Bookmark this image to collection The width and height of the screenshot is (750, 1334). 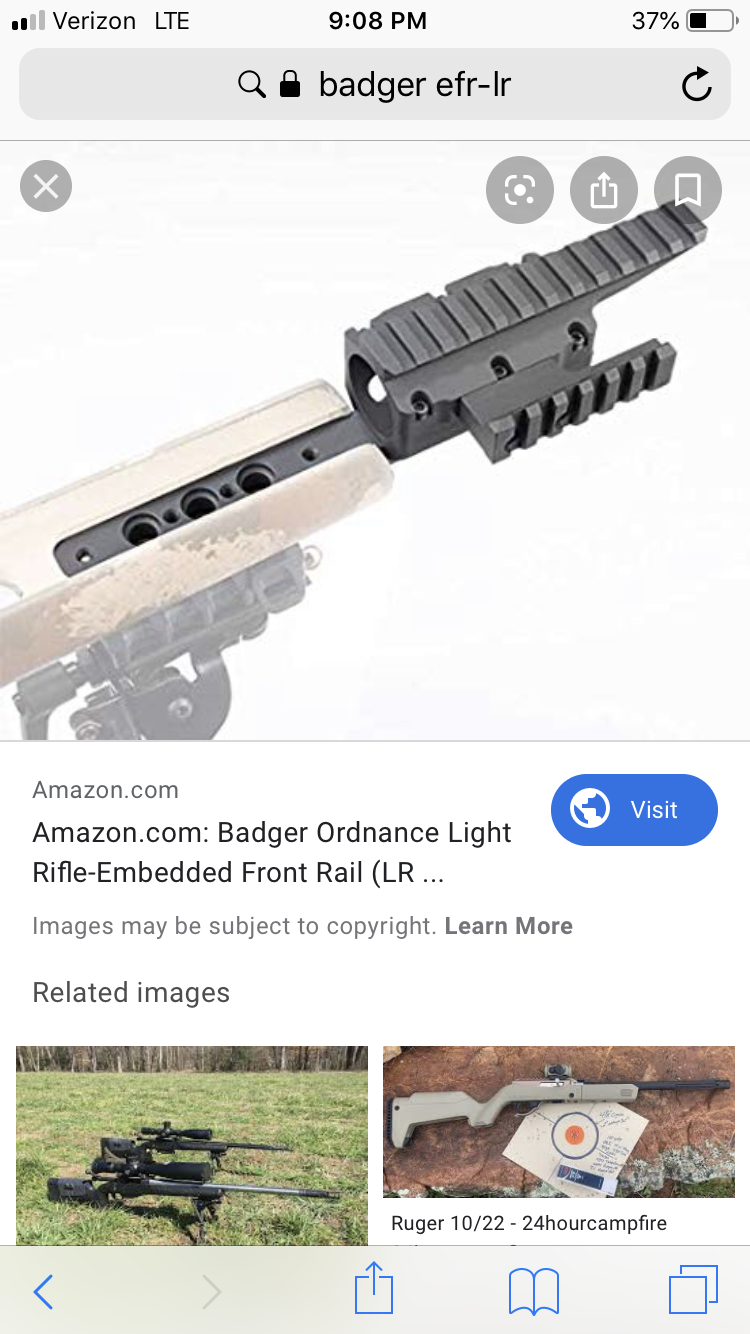(688, 190)
